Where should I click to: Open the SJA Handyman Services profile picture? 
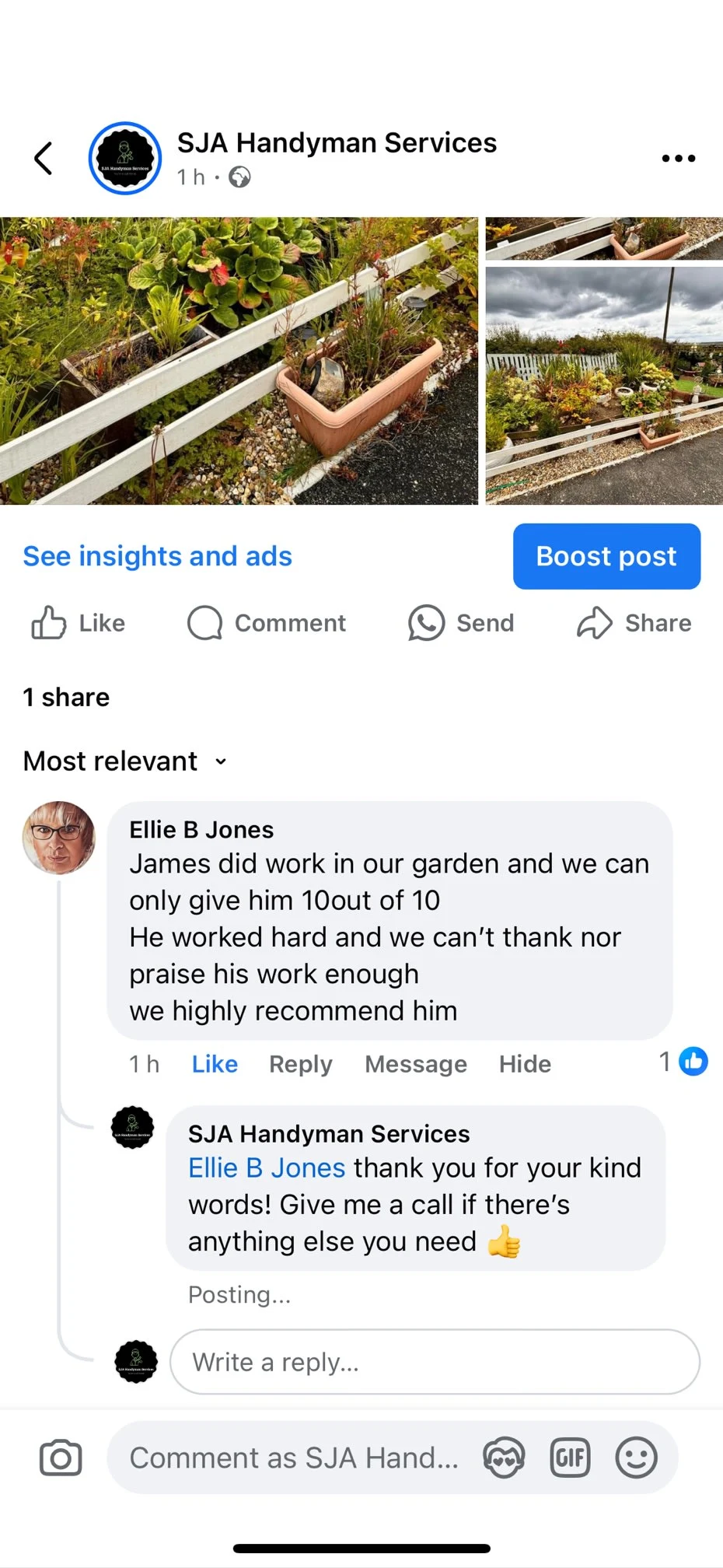[125, 159]
